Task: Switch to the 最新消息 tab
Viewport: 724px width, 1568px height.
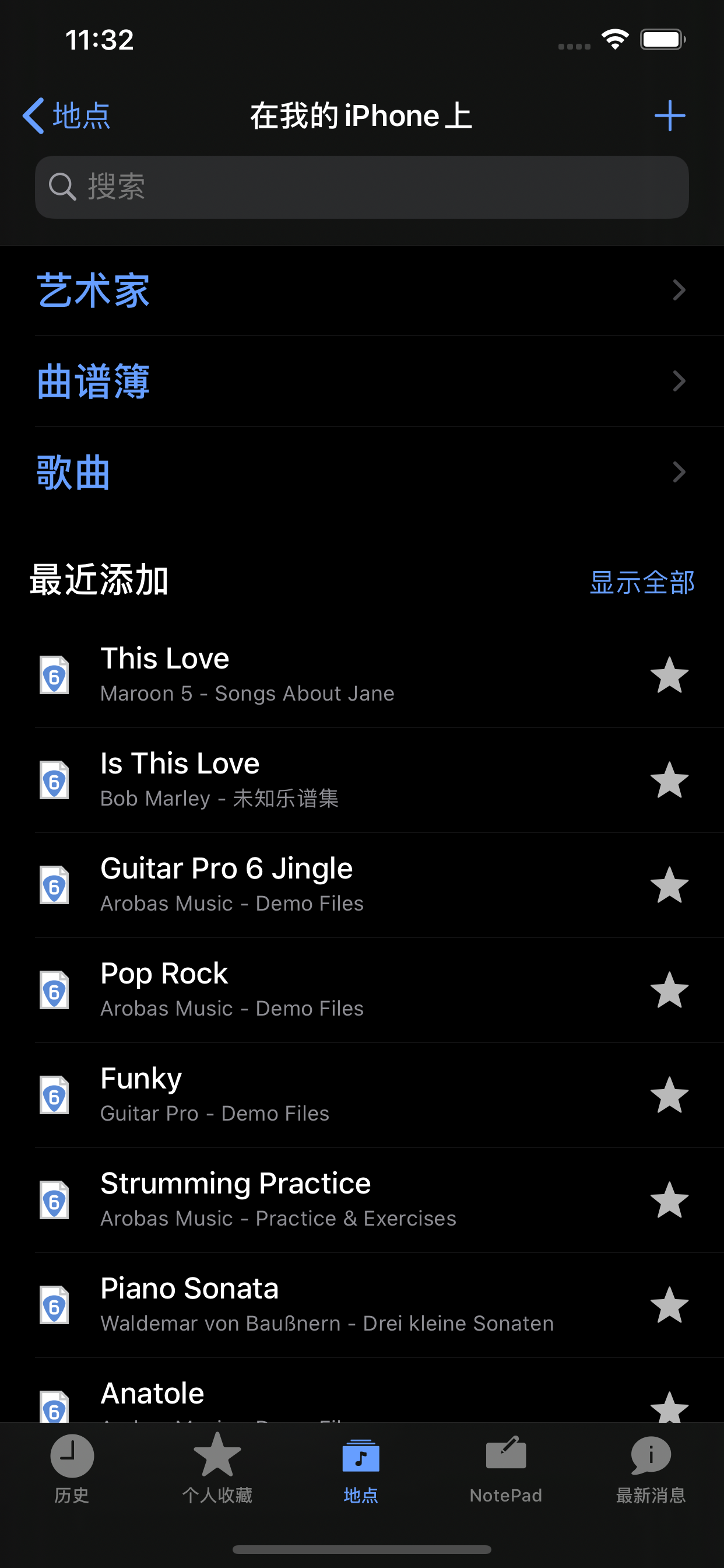Action: click(651, 1468)
